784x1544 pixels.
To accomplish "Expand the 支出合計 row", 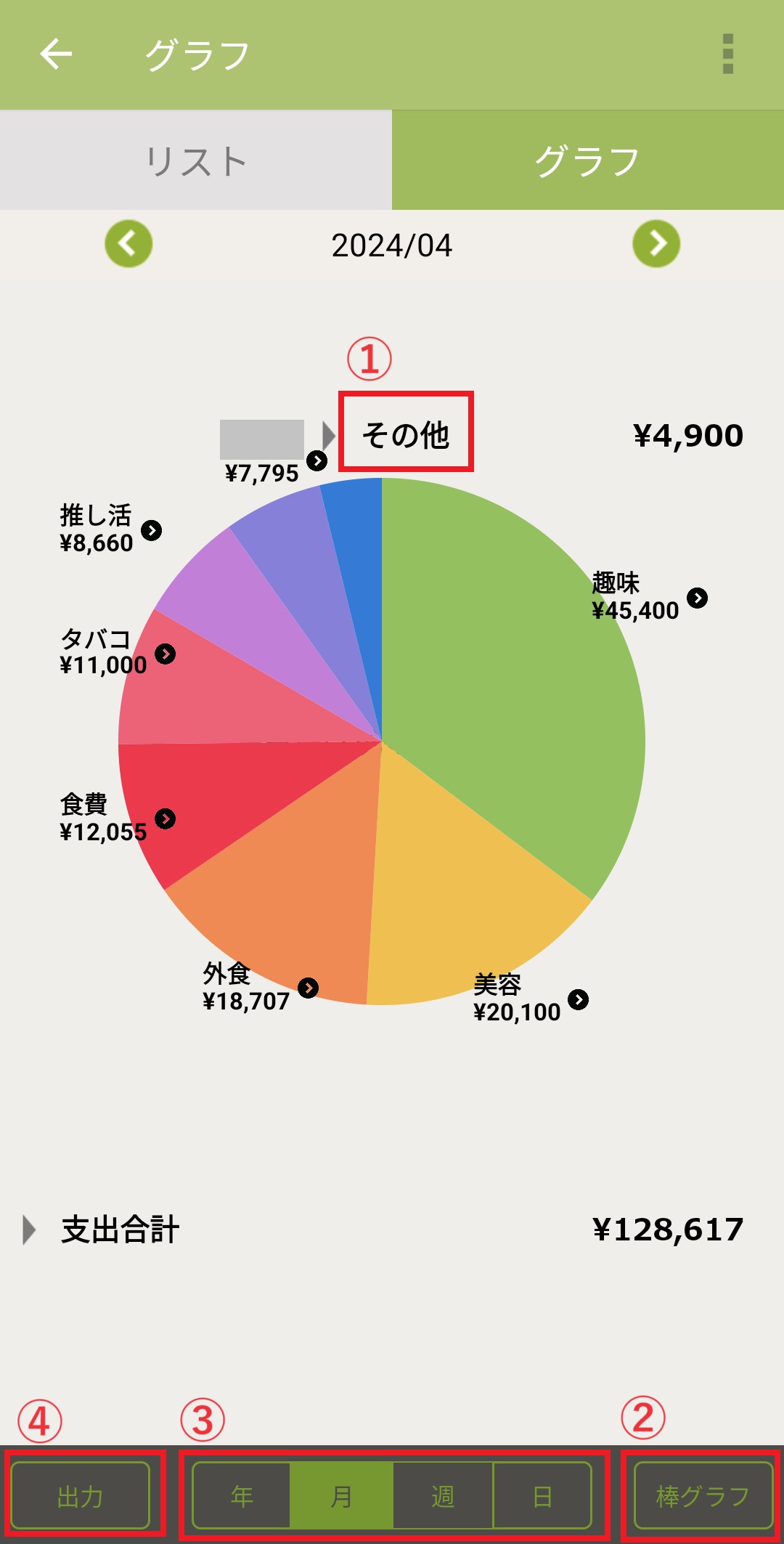I will (x=30, y=1230).
